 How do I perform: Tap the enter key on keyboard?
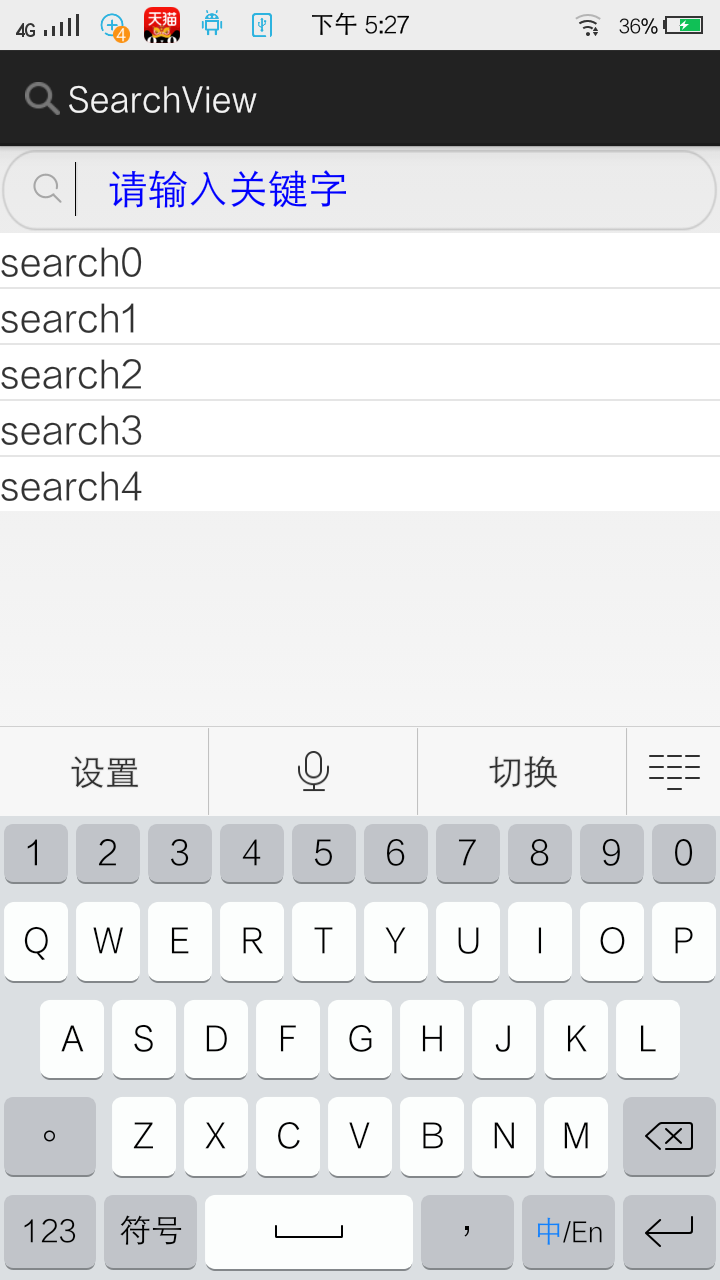click(x=669, y=1232)
